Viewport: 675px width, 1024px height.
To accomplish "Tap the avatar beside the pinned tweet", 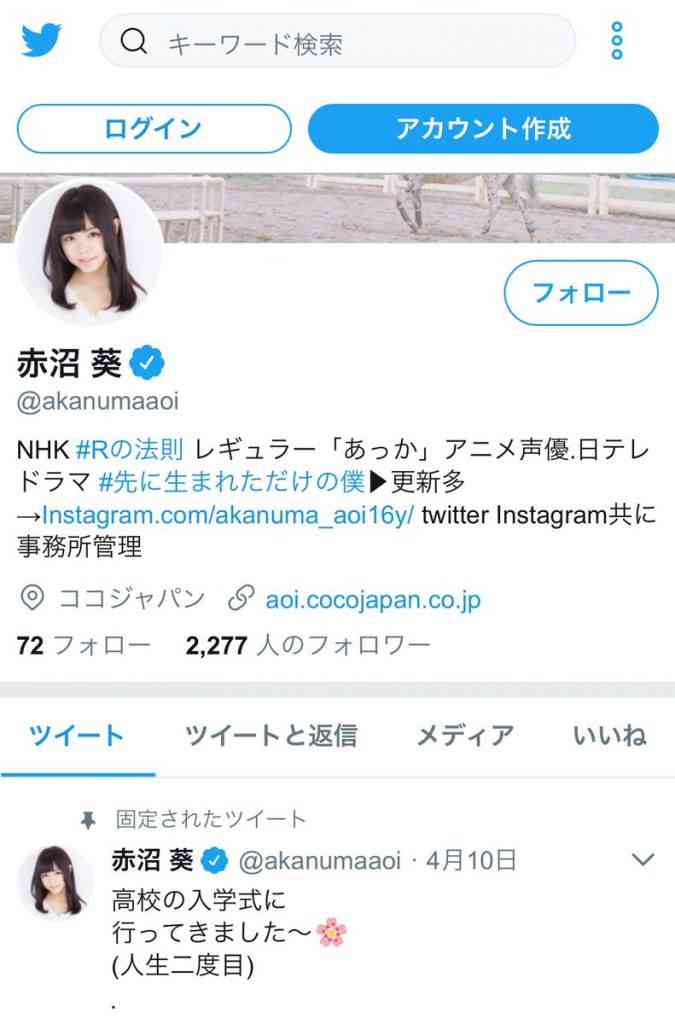I will (x=56, y=882).
